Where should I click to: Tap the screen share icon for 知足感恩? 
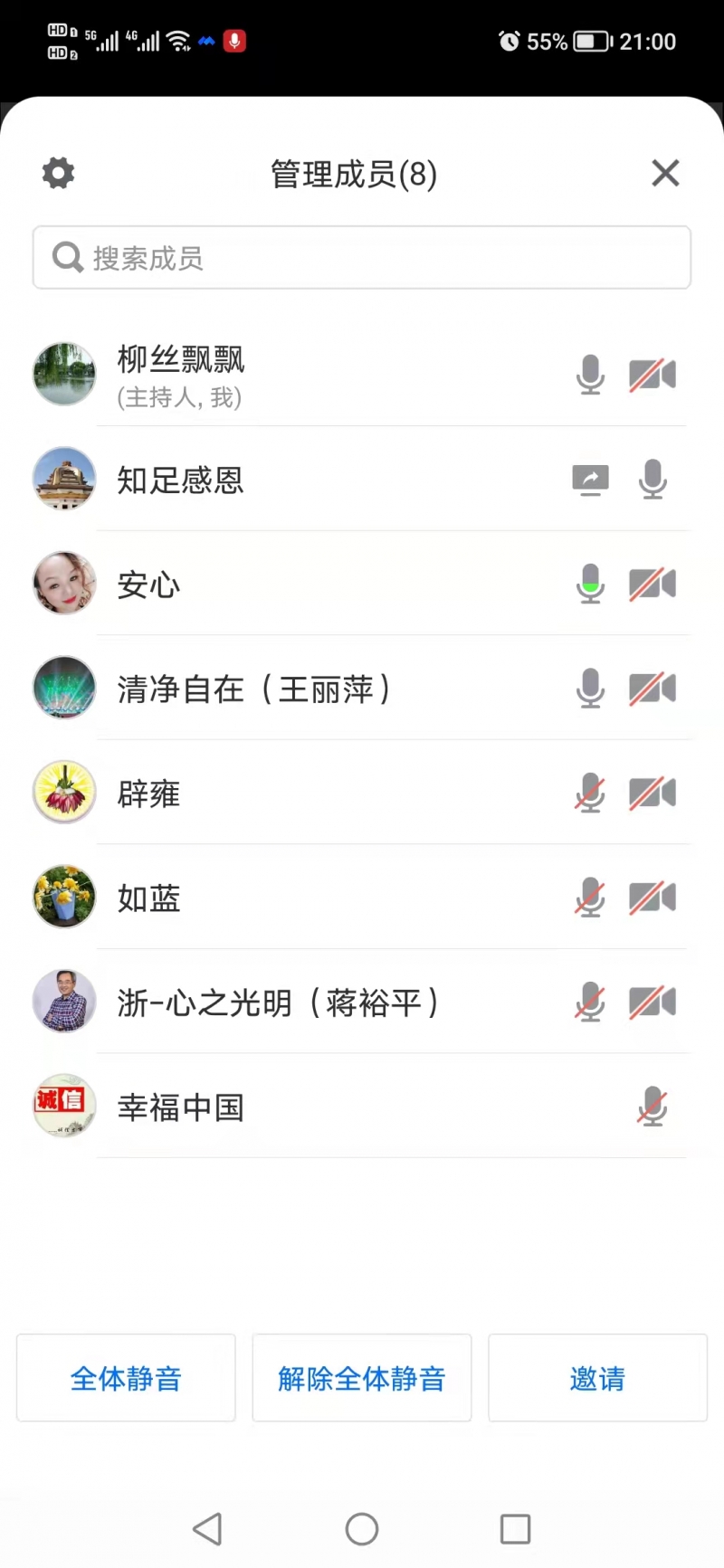590,480
